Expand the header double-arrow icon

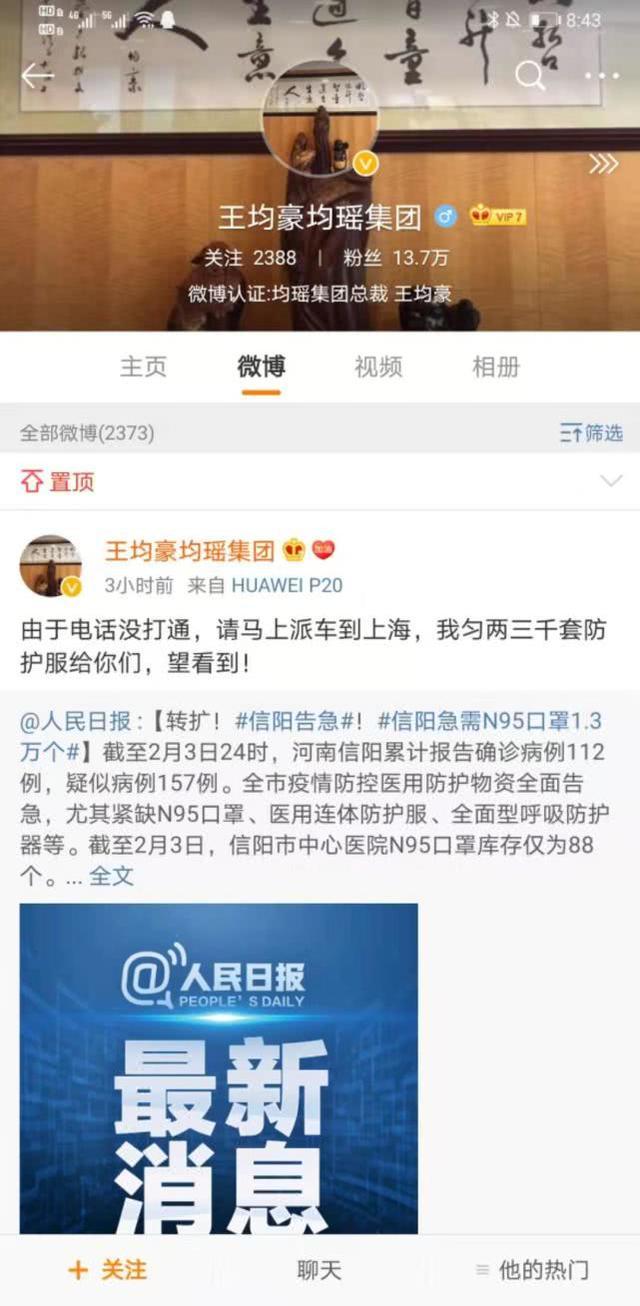(x=603, y=164)
